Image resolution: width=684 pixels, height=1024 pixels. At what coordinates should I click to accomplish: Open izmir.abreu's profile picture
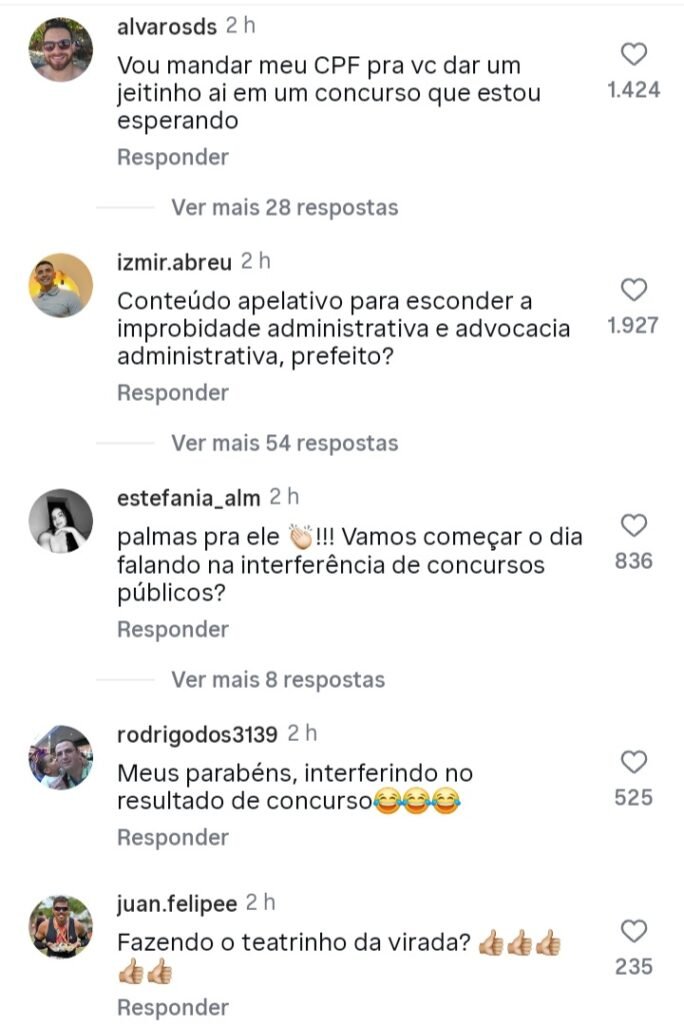click(61, 285)
